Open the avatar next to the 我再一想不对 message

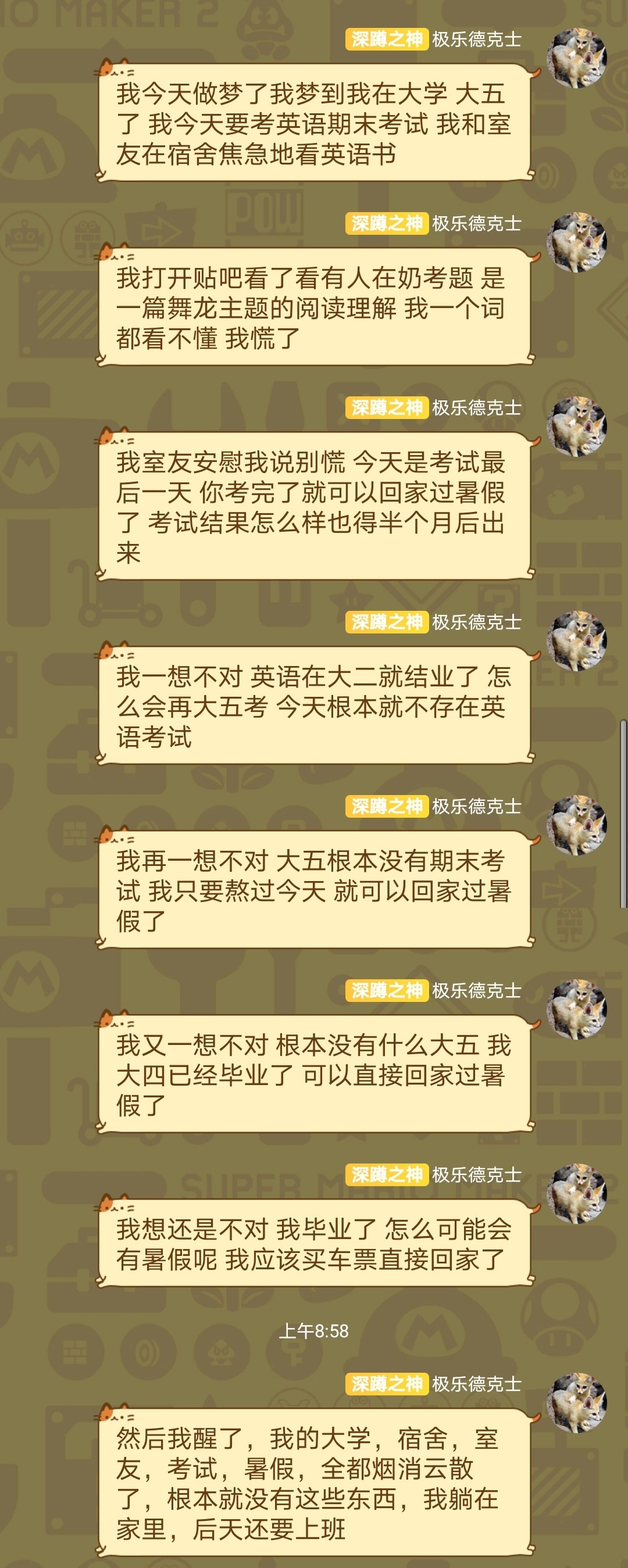click(576, 825)
